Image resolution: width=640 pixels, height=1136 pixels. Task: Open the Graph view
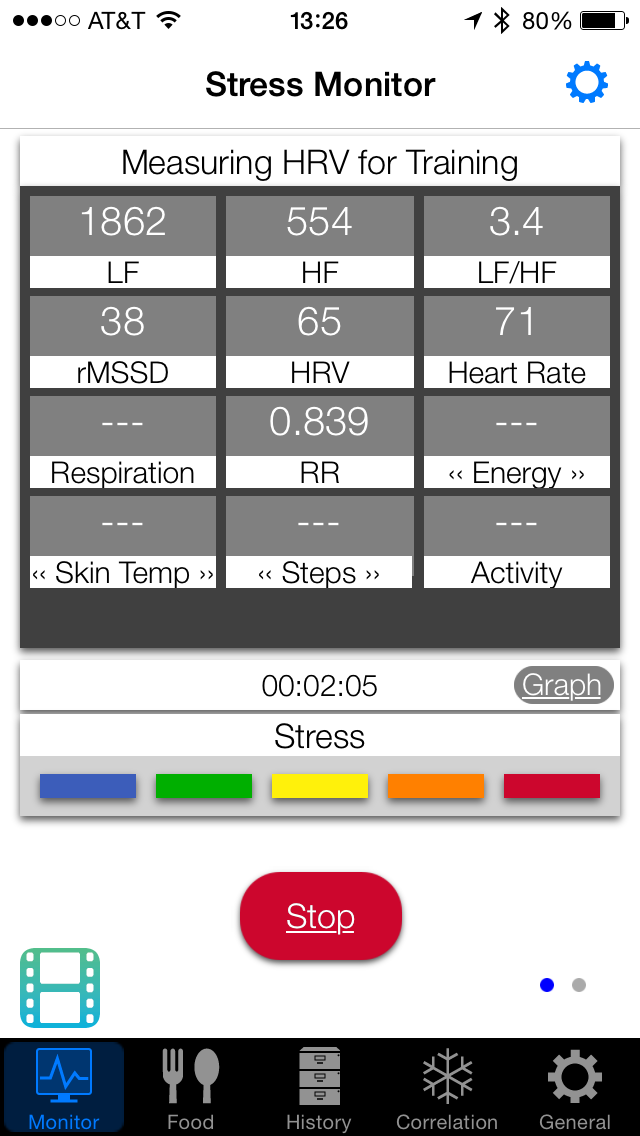[562, 686]
